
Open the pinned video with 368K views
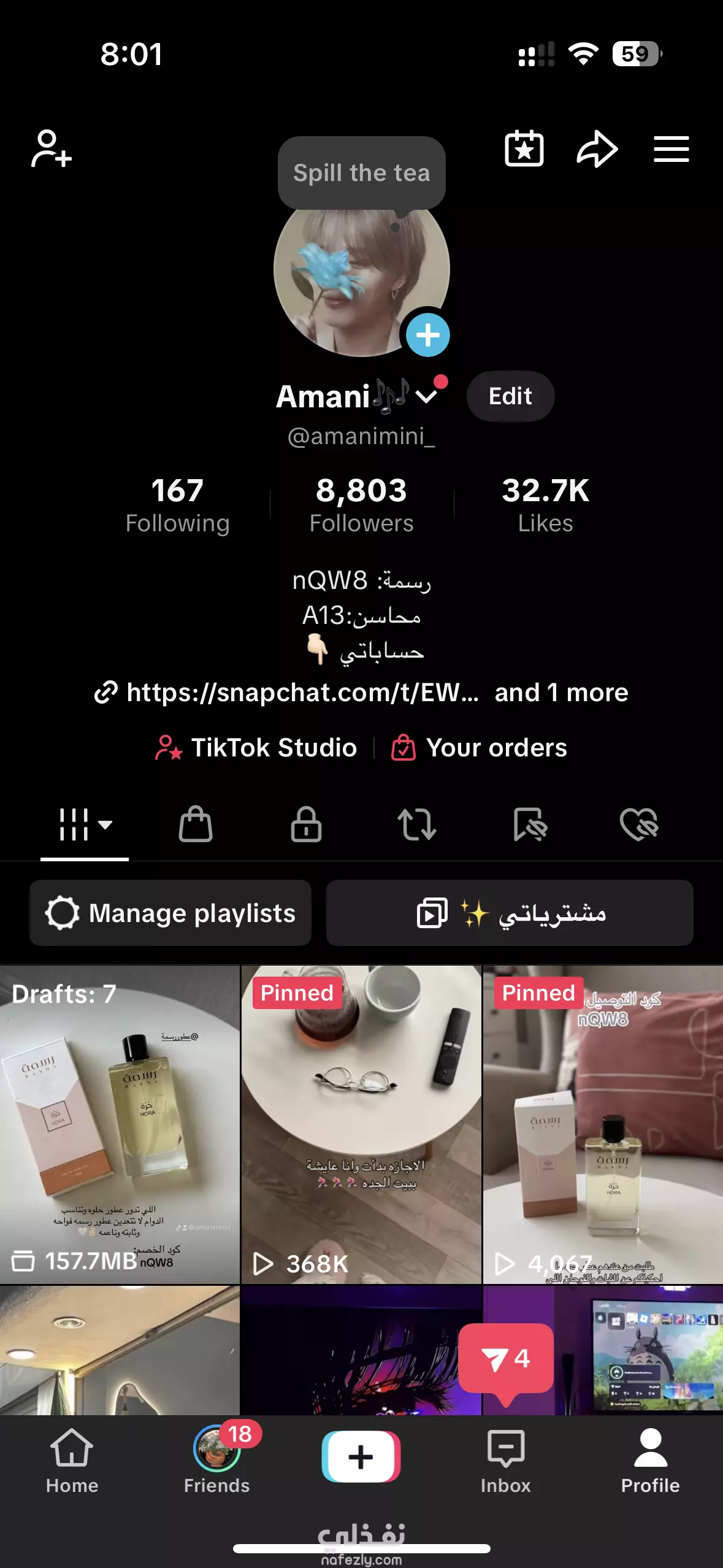pyautogui.click(x=361, y=1124)
